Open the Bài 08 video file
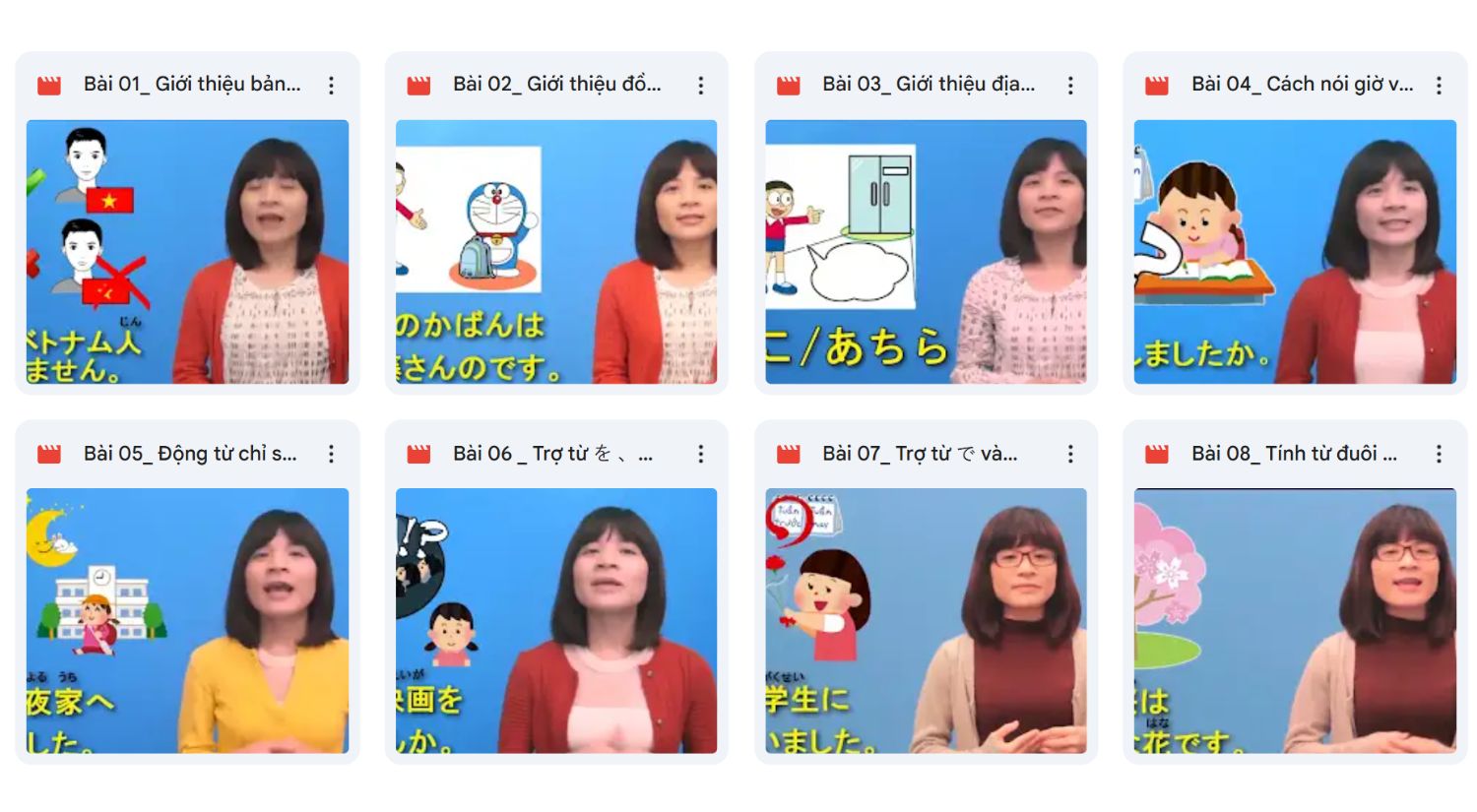Screen dimensions: 1477x812 click(1295, 620)
